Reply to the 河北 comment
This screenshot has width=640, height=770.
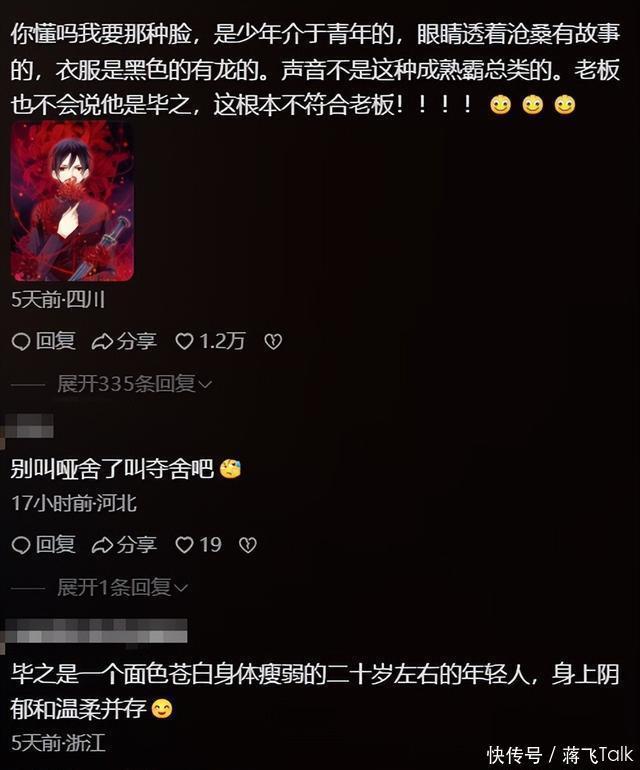(44, 545)
